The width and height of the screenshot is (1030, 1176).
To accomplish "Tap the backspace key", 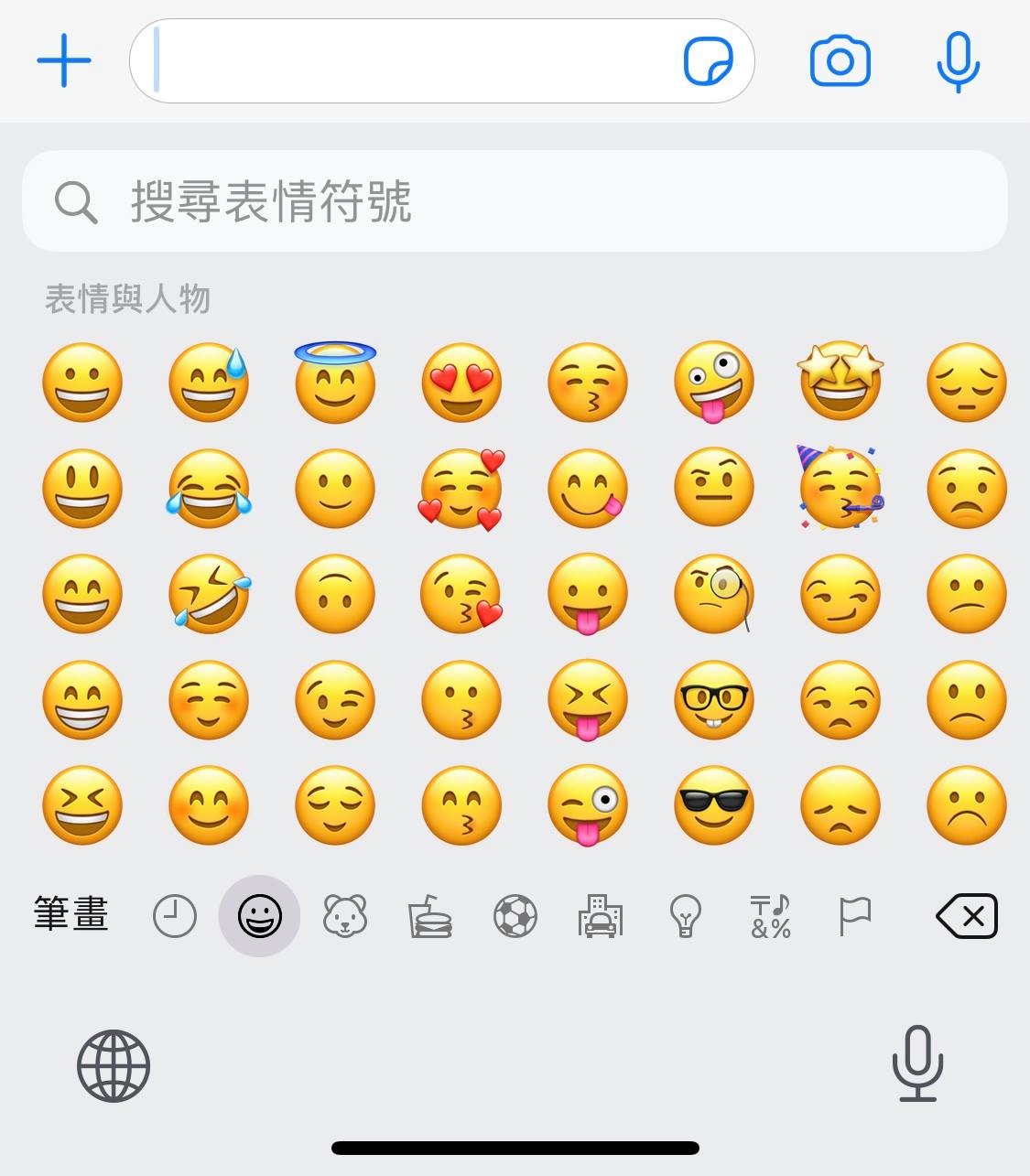I will click(x=966, y=916).
